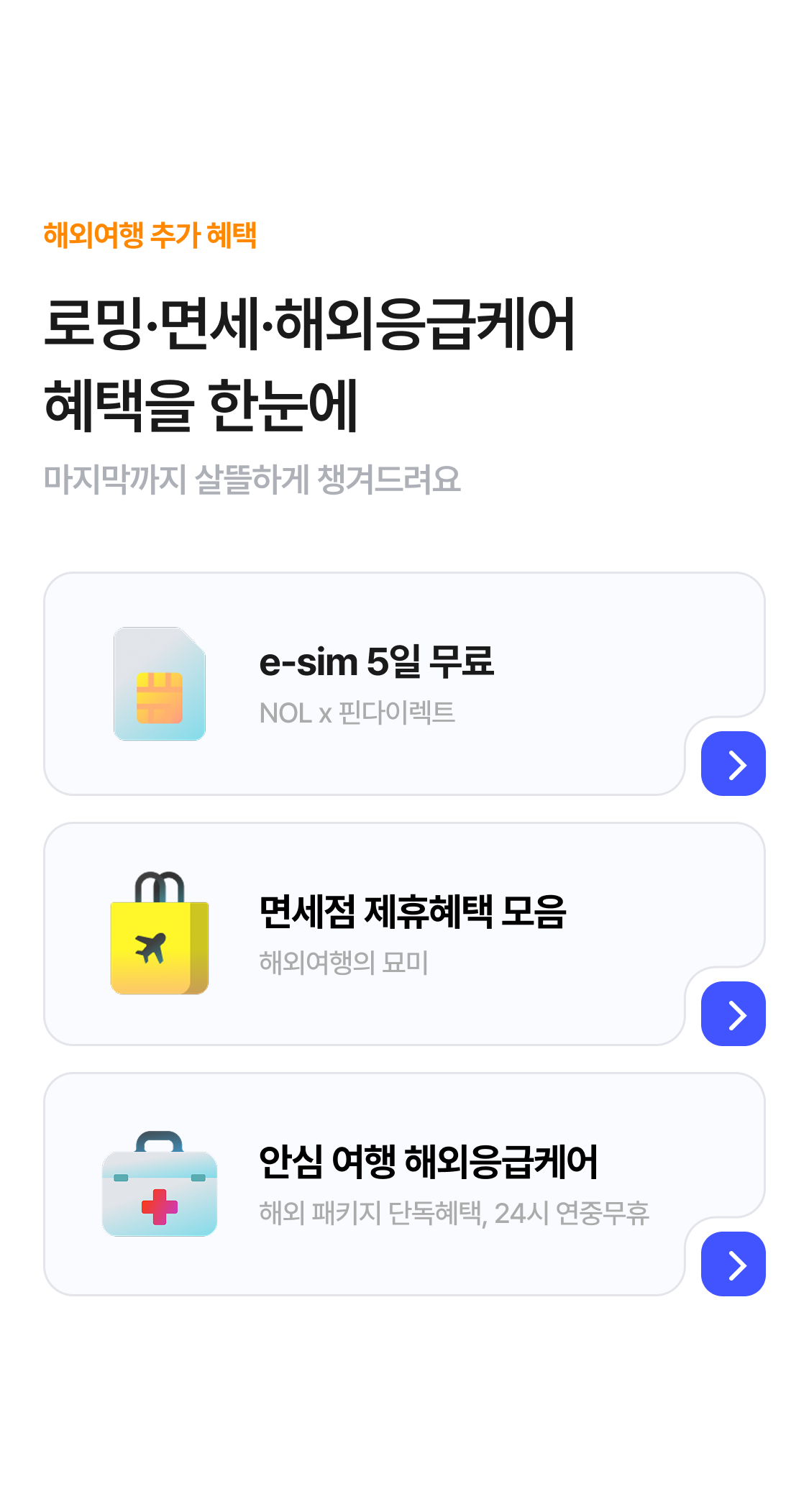Tap the arrow button on 면세점 제휴혜택 card
This screenshot has width=809, height=1512.
pyautogui.click(x=733, y=1014)
